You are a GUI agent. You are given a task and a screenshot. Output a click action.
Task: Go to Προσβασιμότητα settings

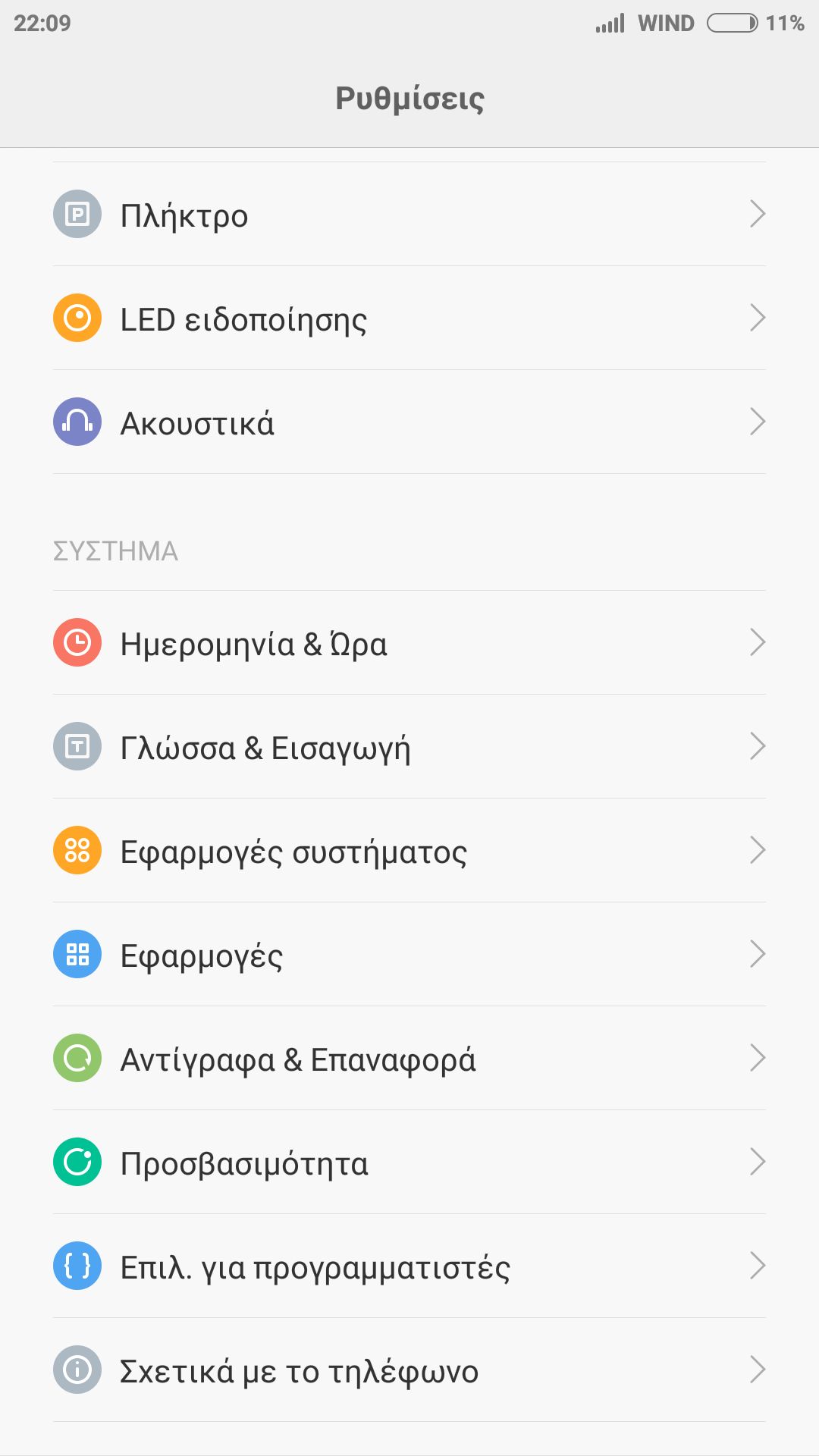click(x=409, y=1163)
